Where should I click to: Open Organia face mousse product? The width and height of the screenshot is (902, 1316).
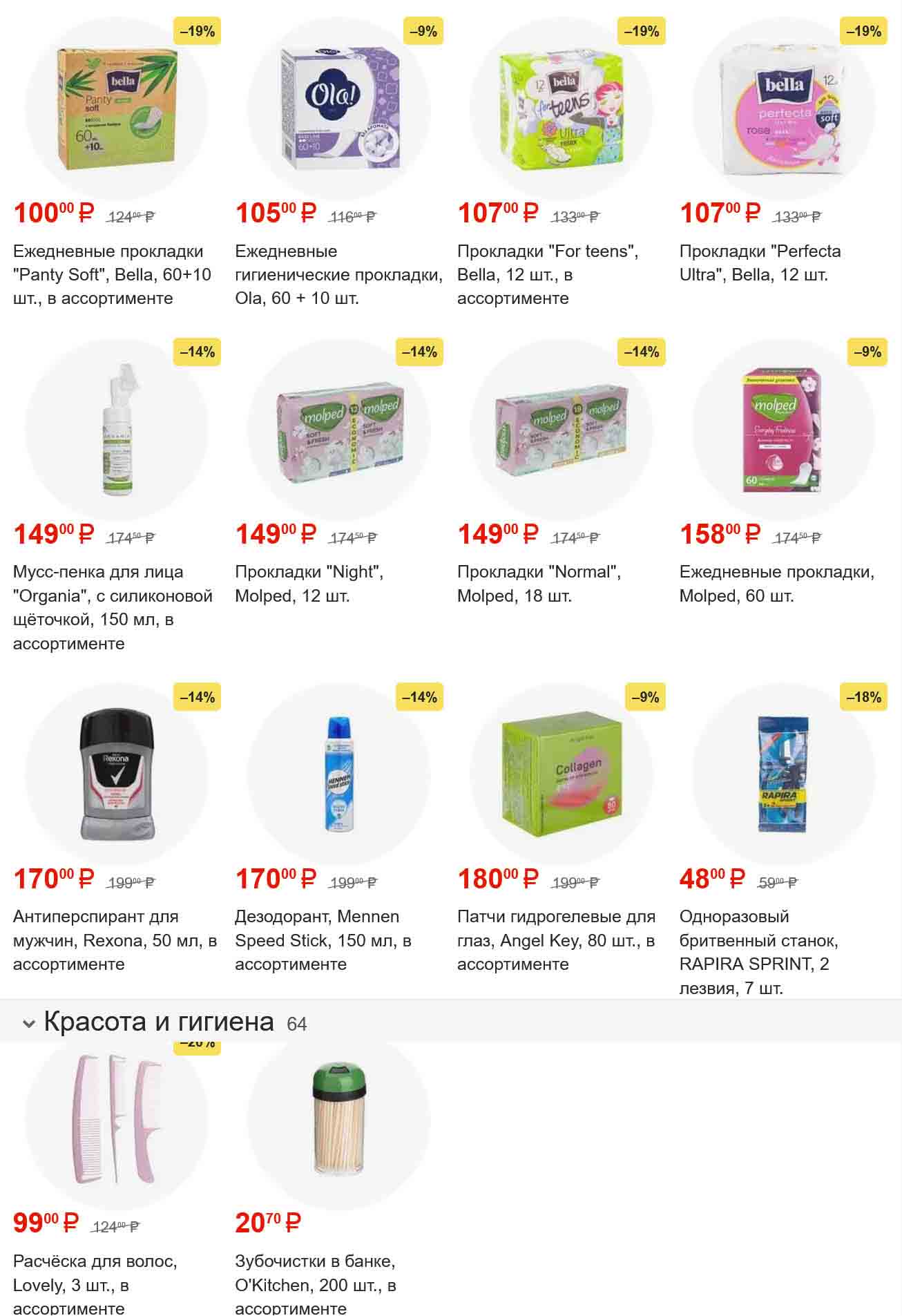(x=116, y=430)
